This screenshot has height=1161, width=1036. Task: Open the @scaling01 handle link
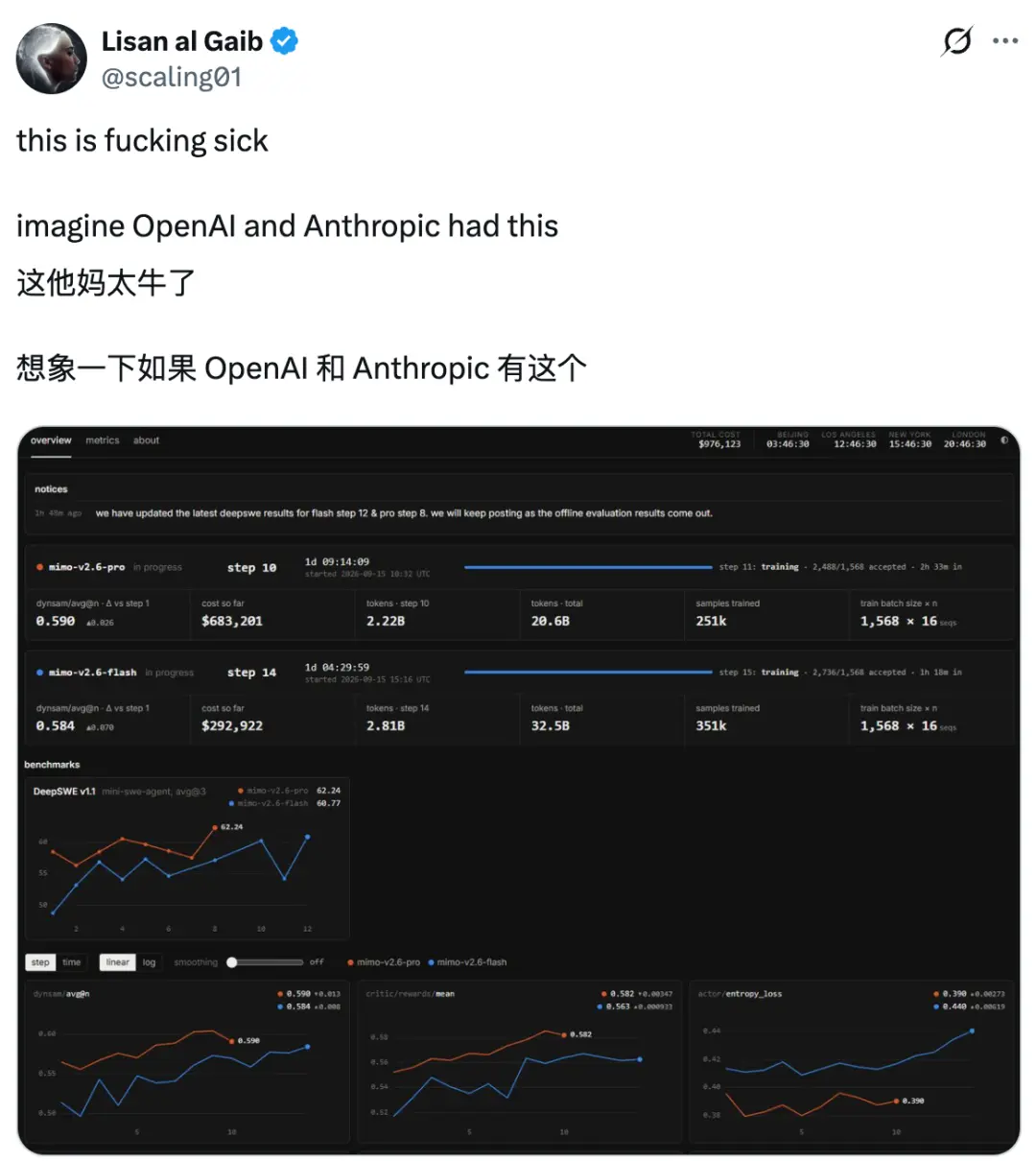pos(172,77)
